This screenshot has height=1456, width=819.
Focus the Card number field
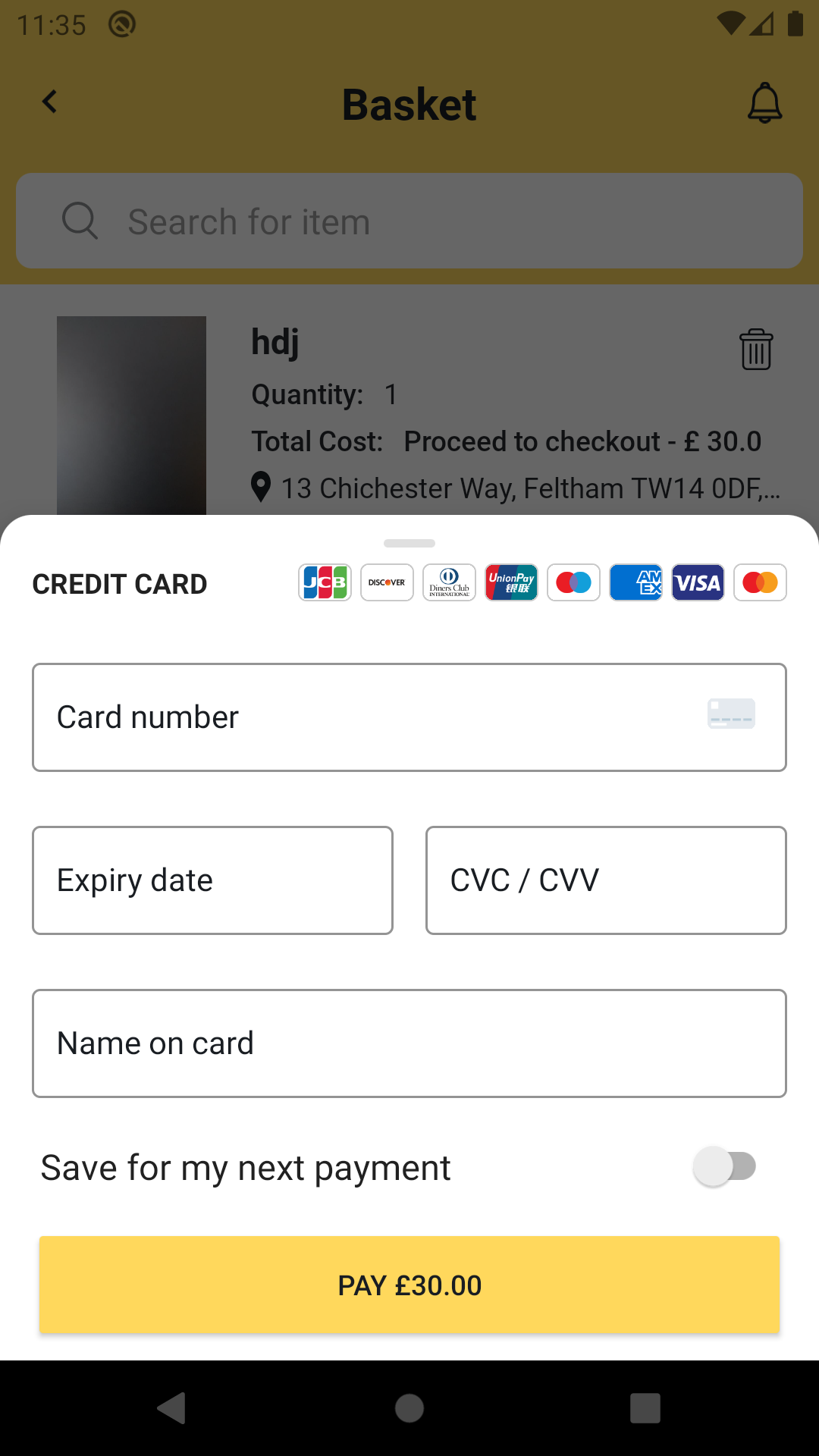click(x=409, y=717)
